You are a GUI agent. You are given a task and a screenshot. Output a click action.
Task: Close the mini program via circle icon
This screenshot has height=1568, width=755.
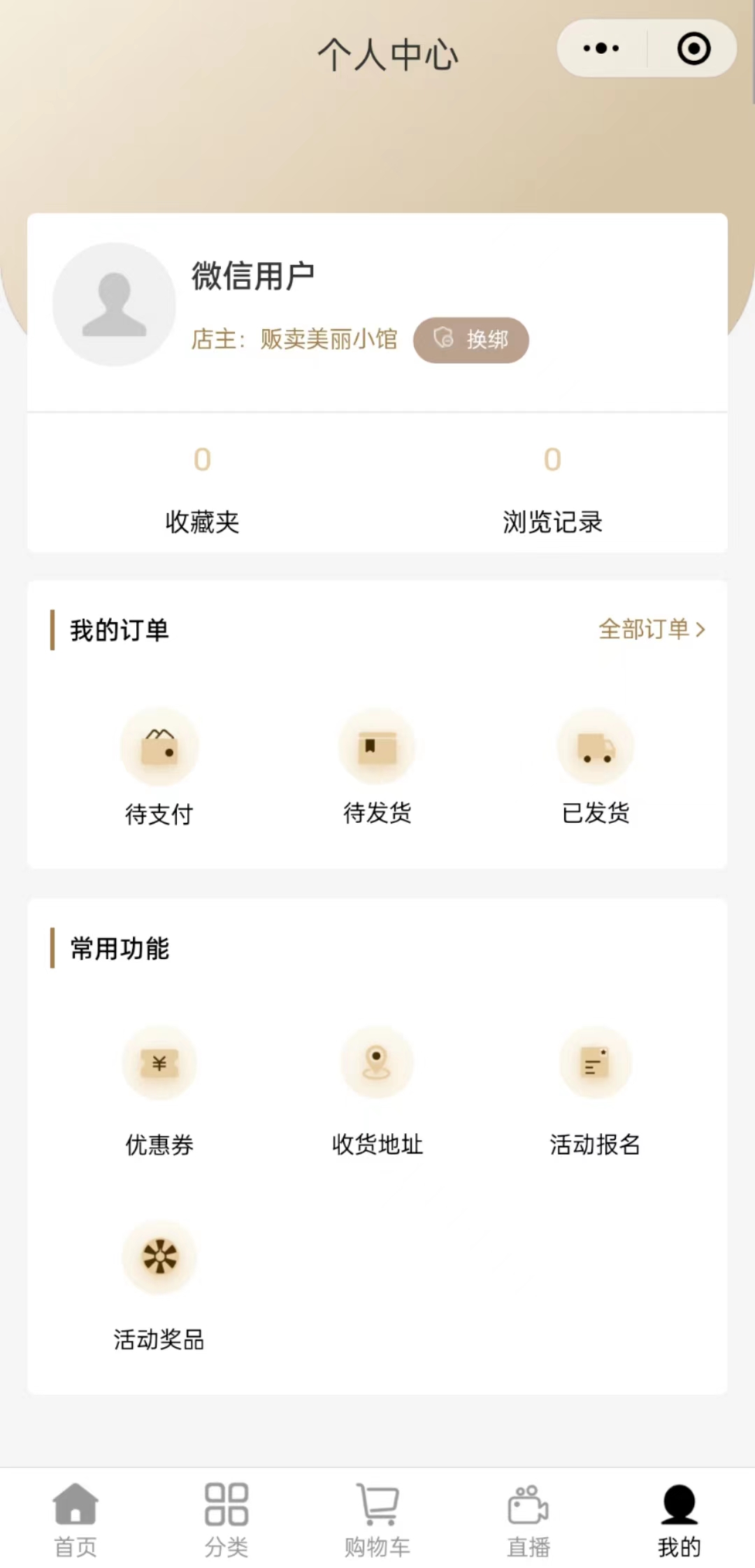[693, 48]
